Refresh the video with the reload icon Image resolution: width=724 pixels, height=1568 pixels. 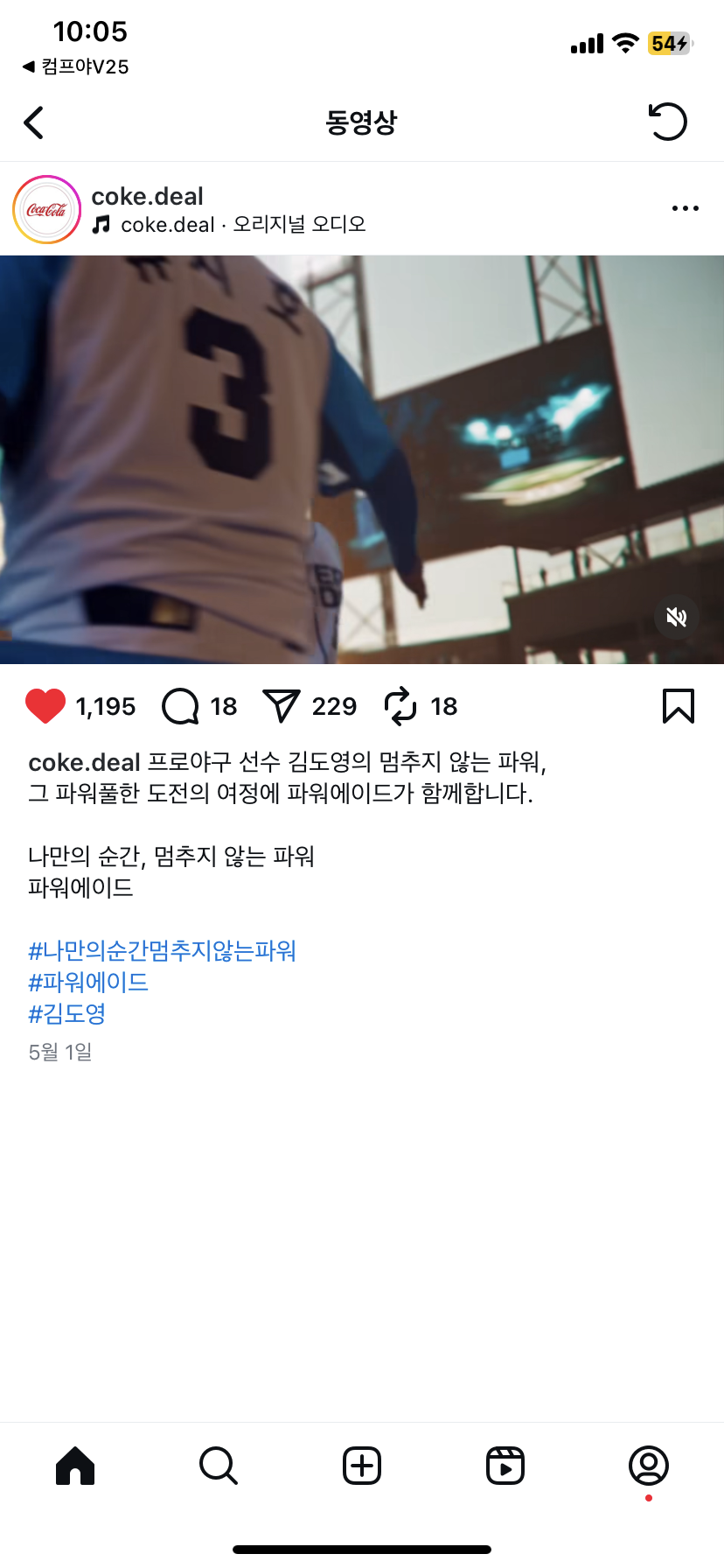pos(667,122)
